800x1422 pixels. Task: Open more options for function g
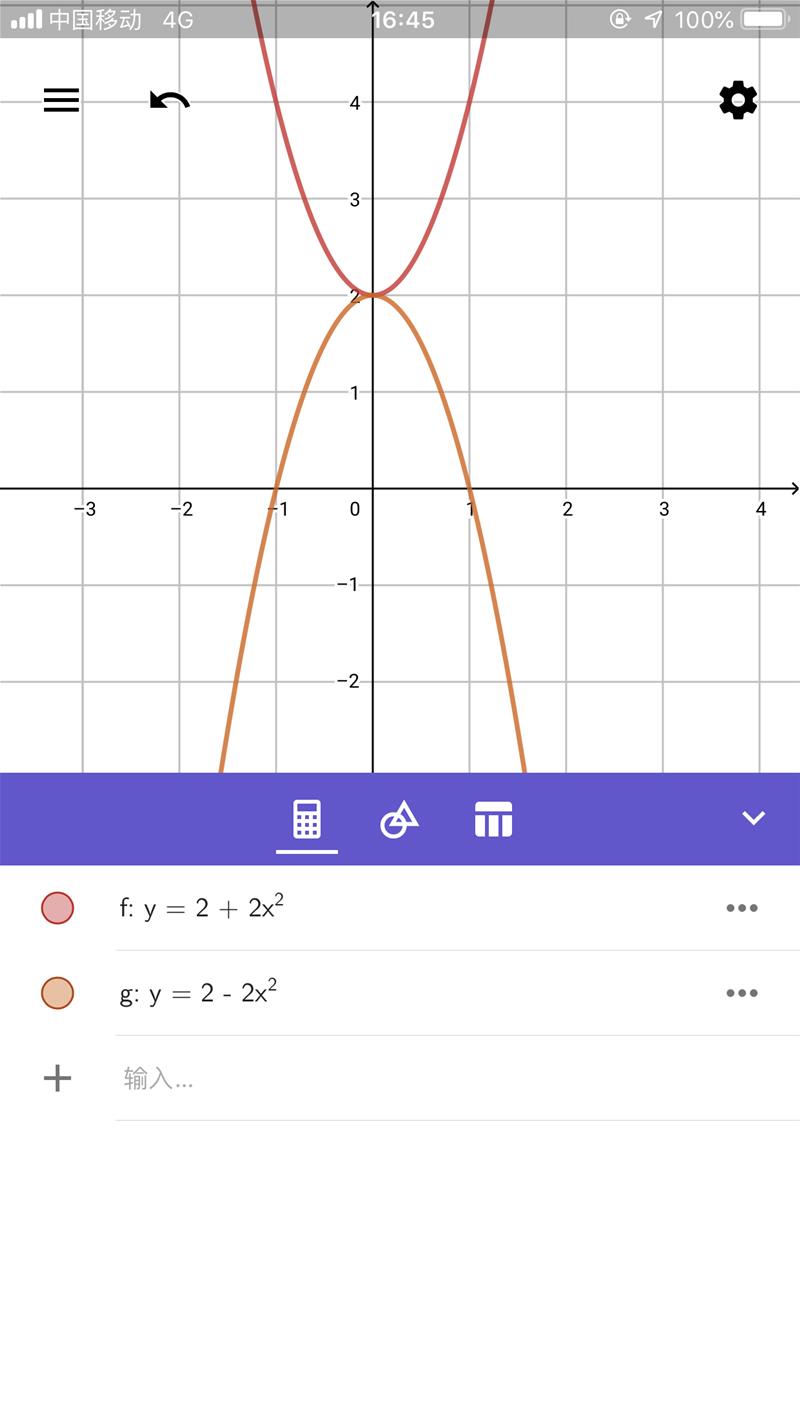pos(742,993)
